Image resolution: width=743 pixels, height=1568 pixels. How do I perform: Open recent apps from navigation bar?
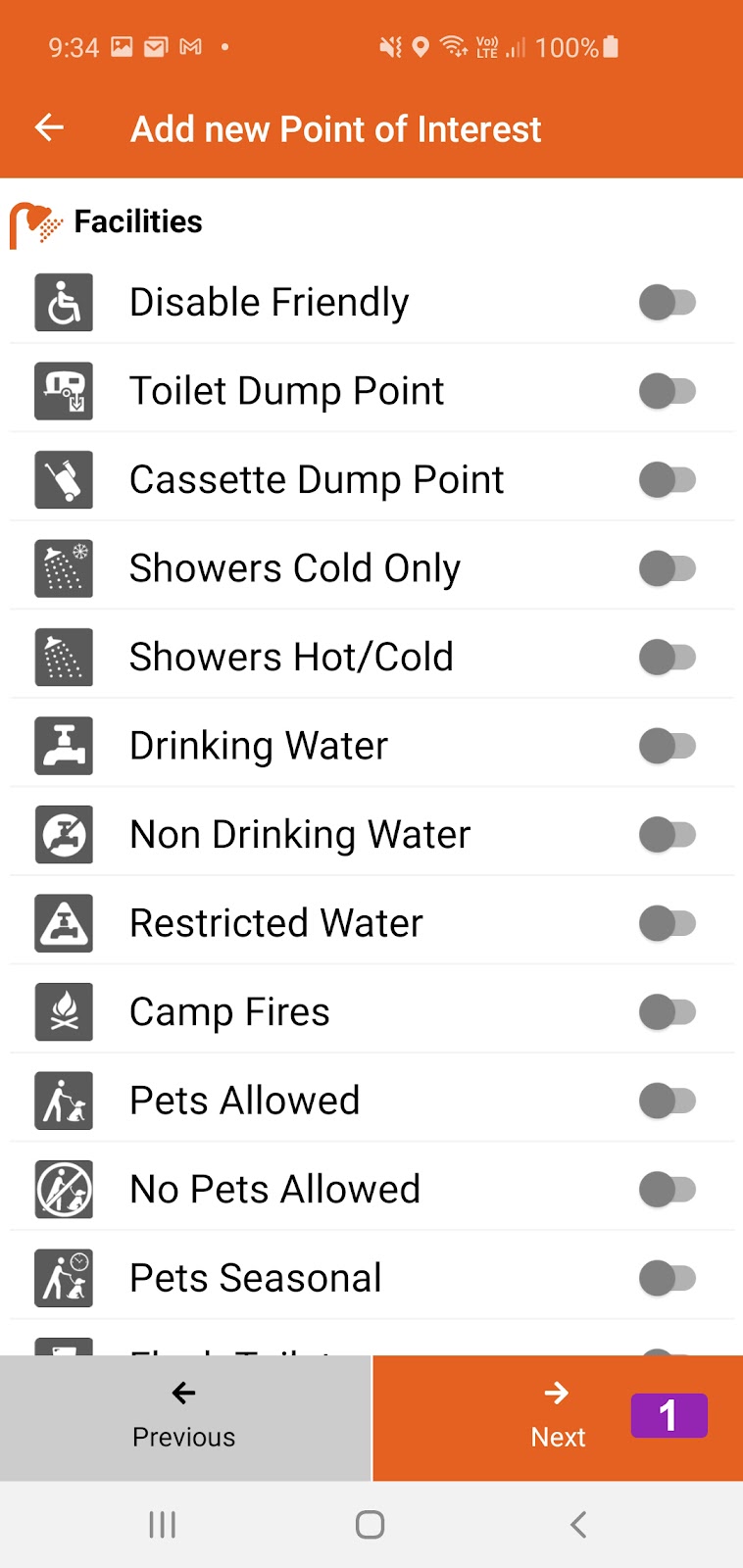pos(163,1525)
